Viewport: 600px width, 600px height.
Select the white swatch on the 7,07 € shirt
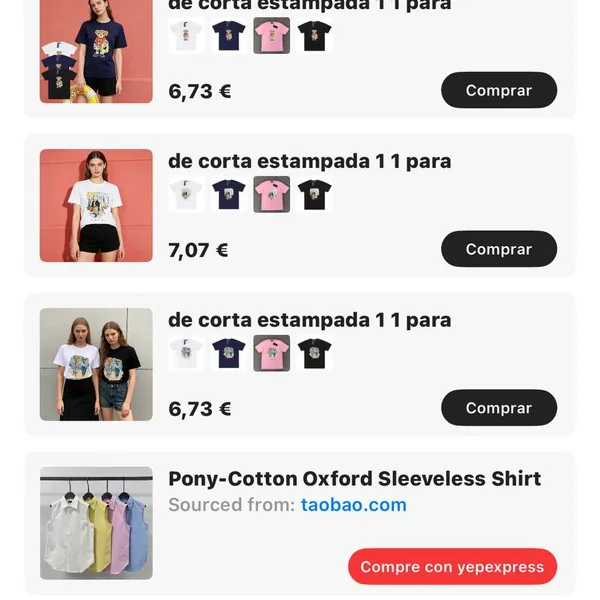186,194
